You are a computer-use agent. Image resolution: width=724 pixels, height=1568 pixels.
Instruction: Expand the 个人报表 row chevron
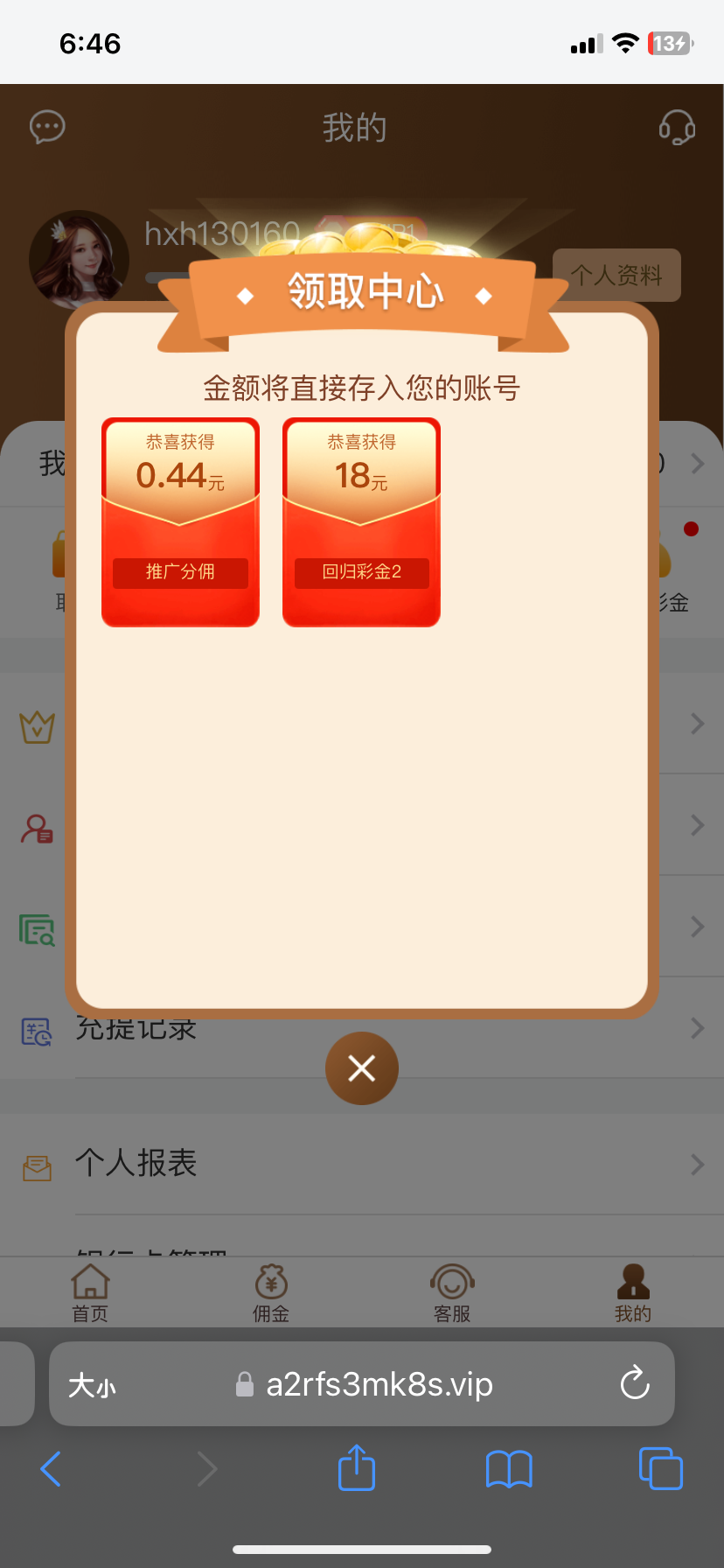tap(696, 1165)
